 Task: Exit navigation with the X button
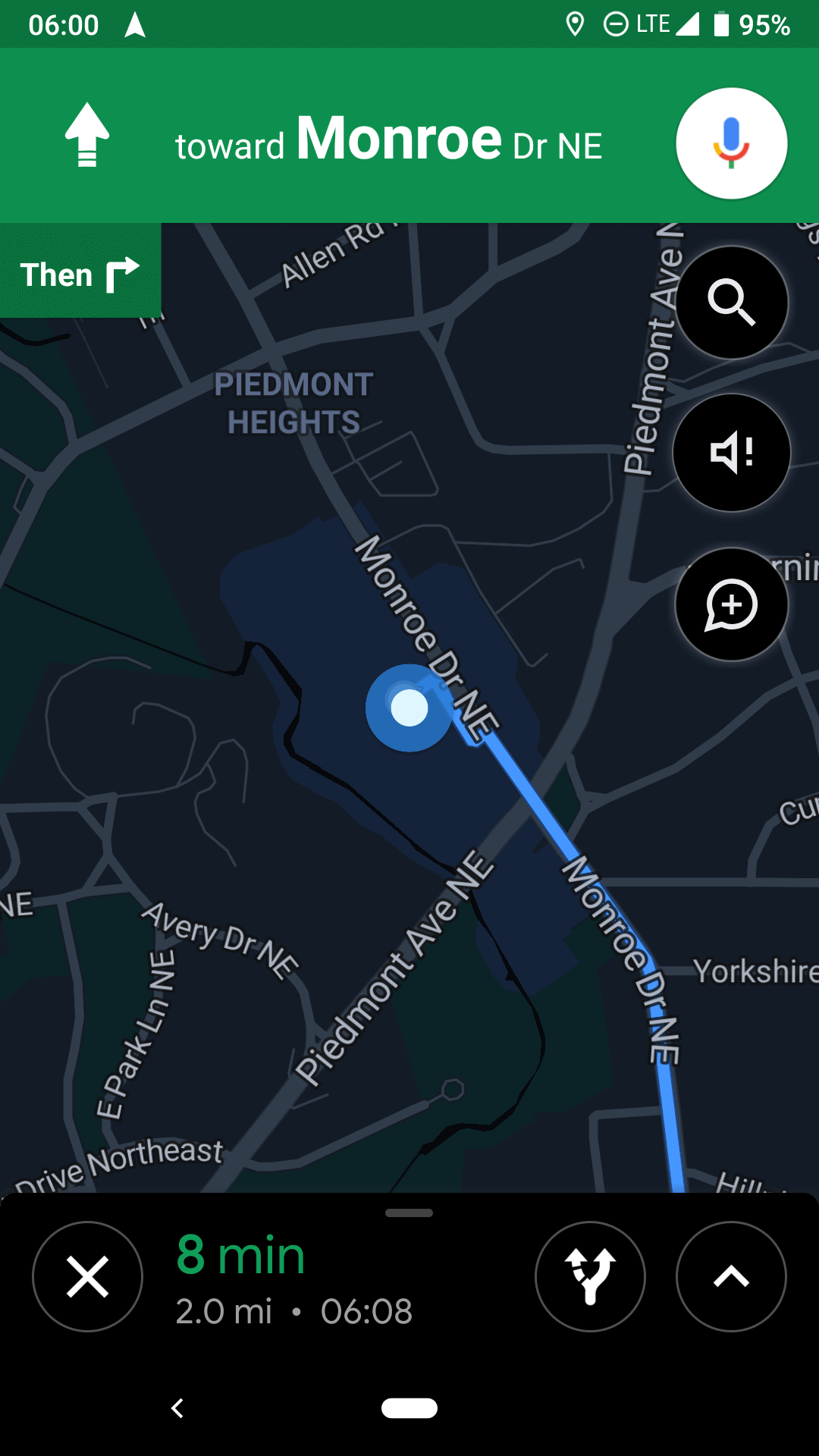pos(88,1277)
